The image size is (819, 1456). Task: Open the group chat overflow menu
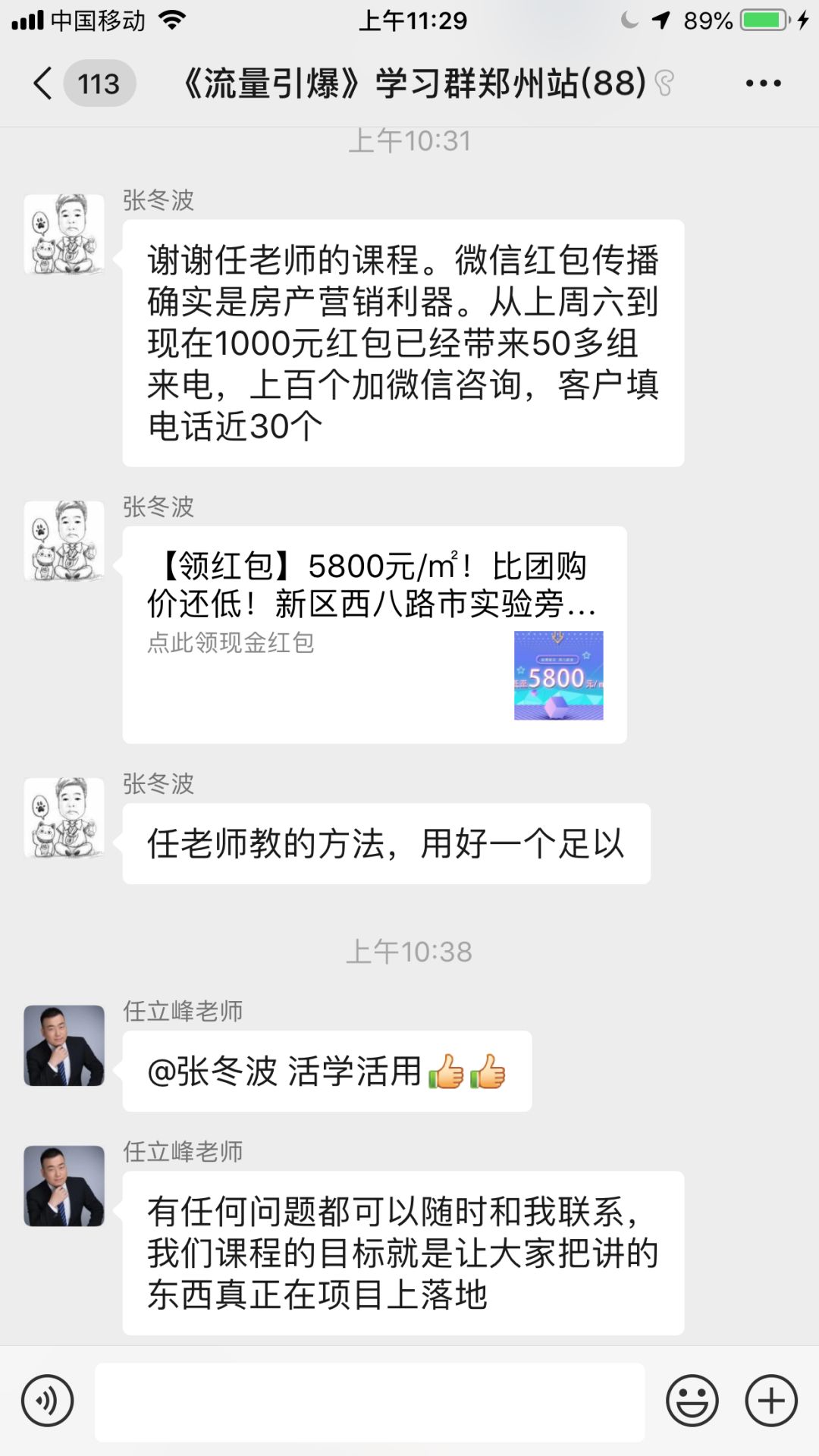tap(763, 83)
